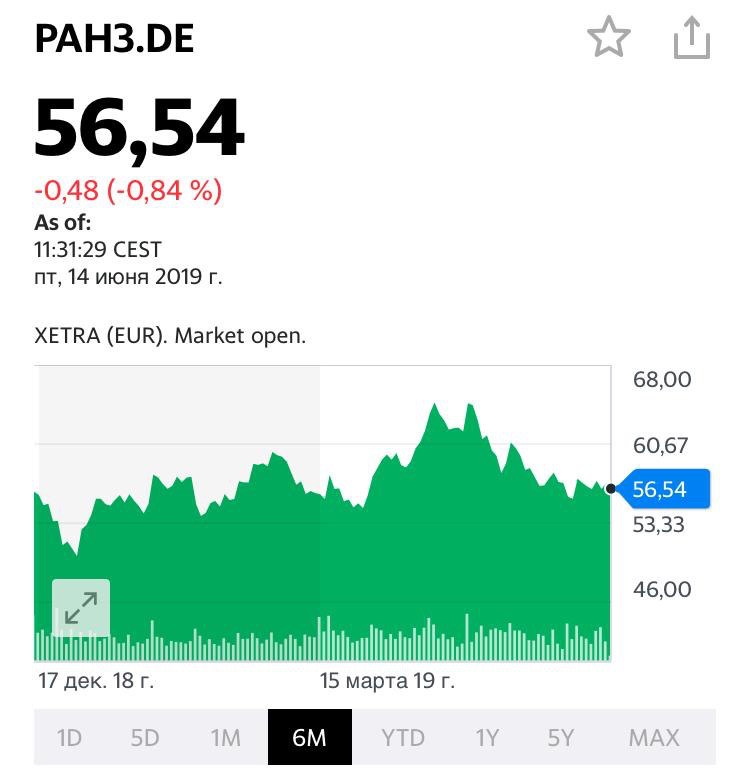Switch chart range to 1D

(69, 738)
